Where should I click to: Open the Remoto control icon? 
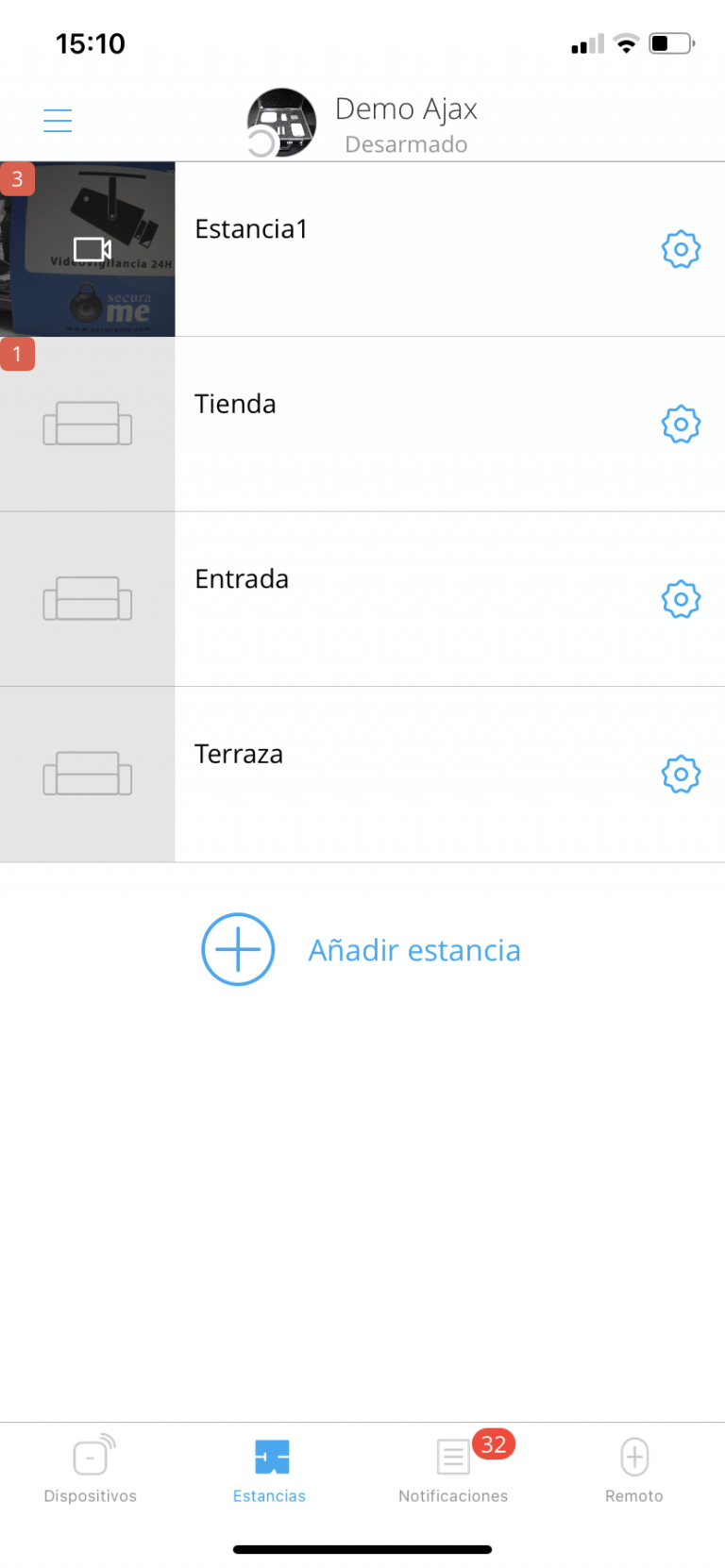point(633,1456)
